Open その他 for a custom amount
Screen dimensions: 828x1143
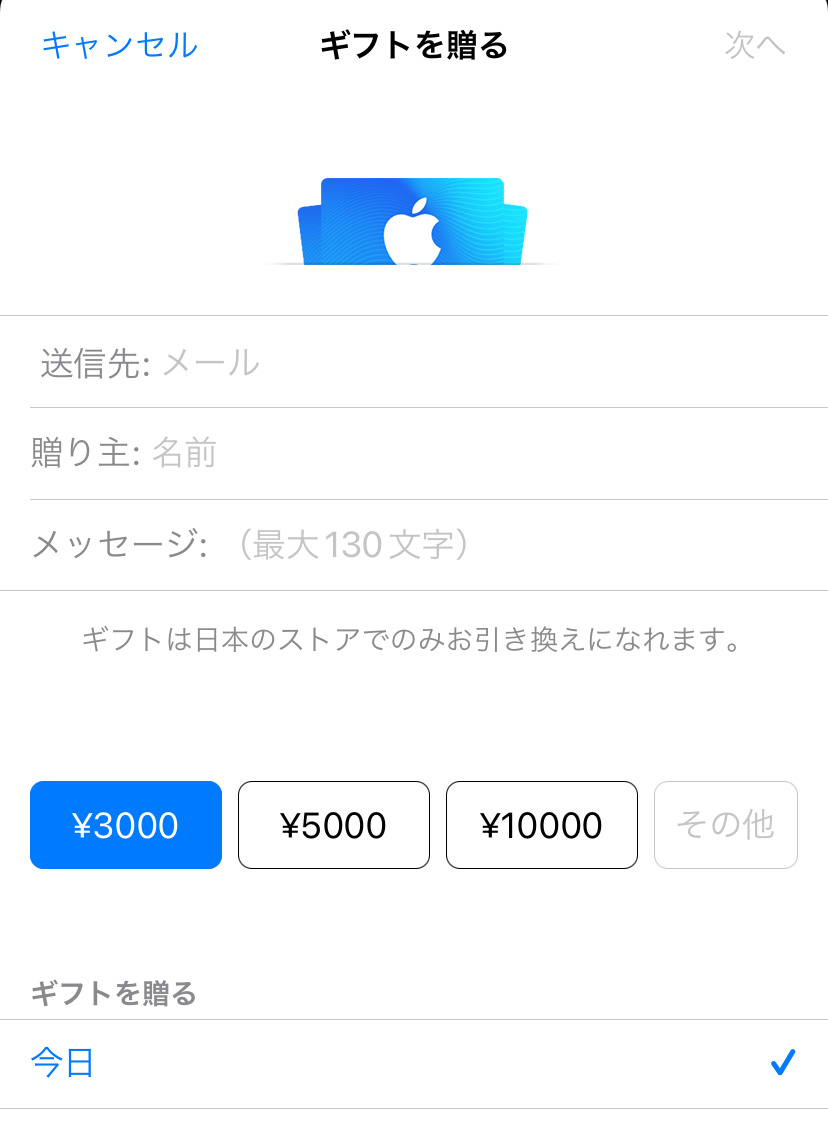(726, 825)
